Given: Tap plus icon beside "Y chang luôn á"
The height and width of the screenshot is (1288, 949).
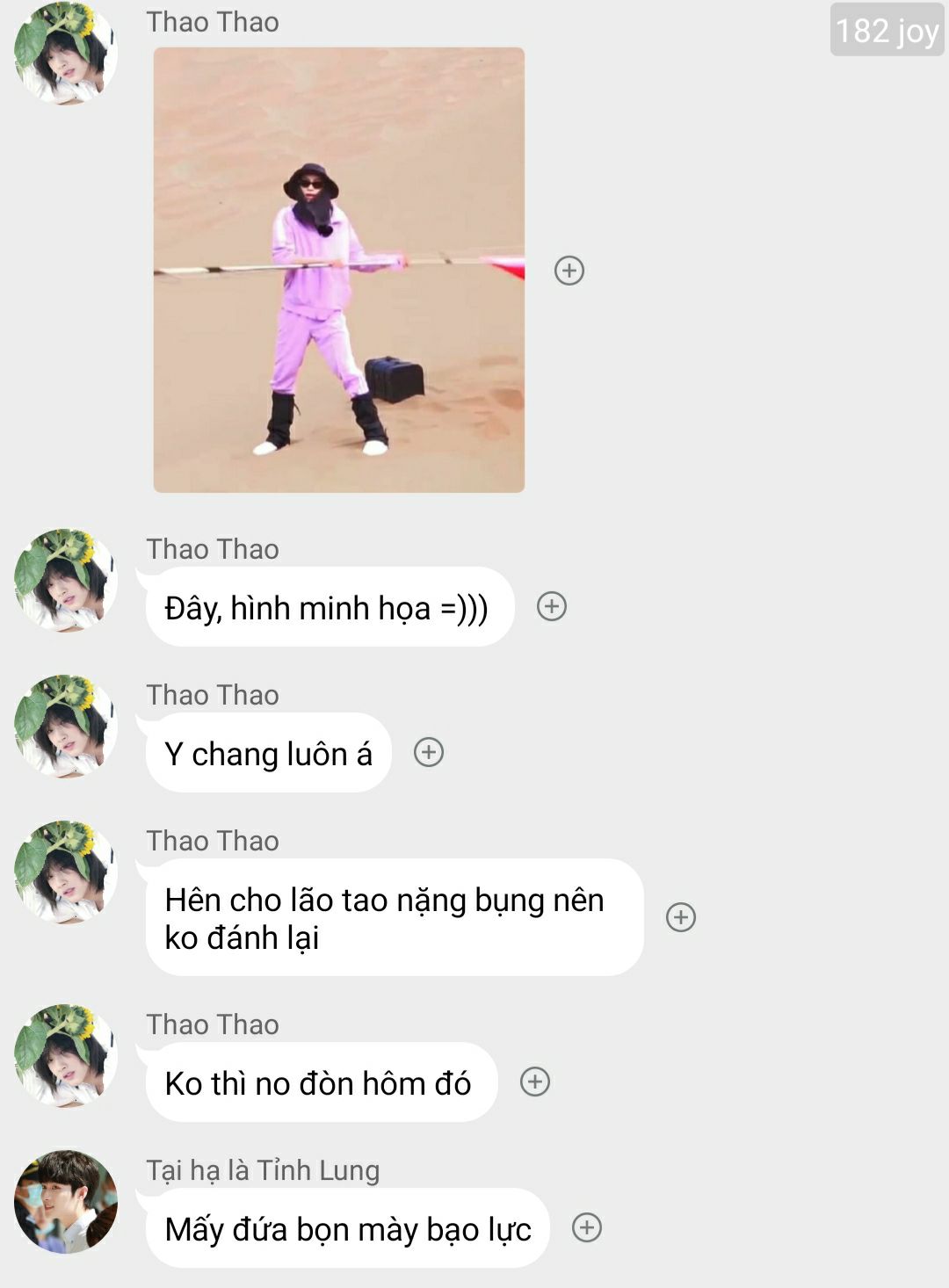Looking at the screenshot, I should pyautogui.click(x=429, y=752).
